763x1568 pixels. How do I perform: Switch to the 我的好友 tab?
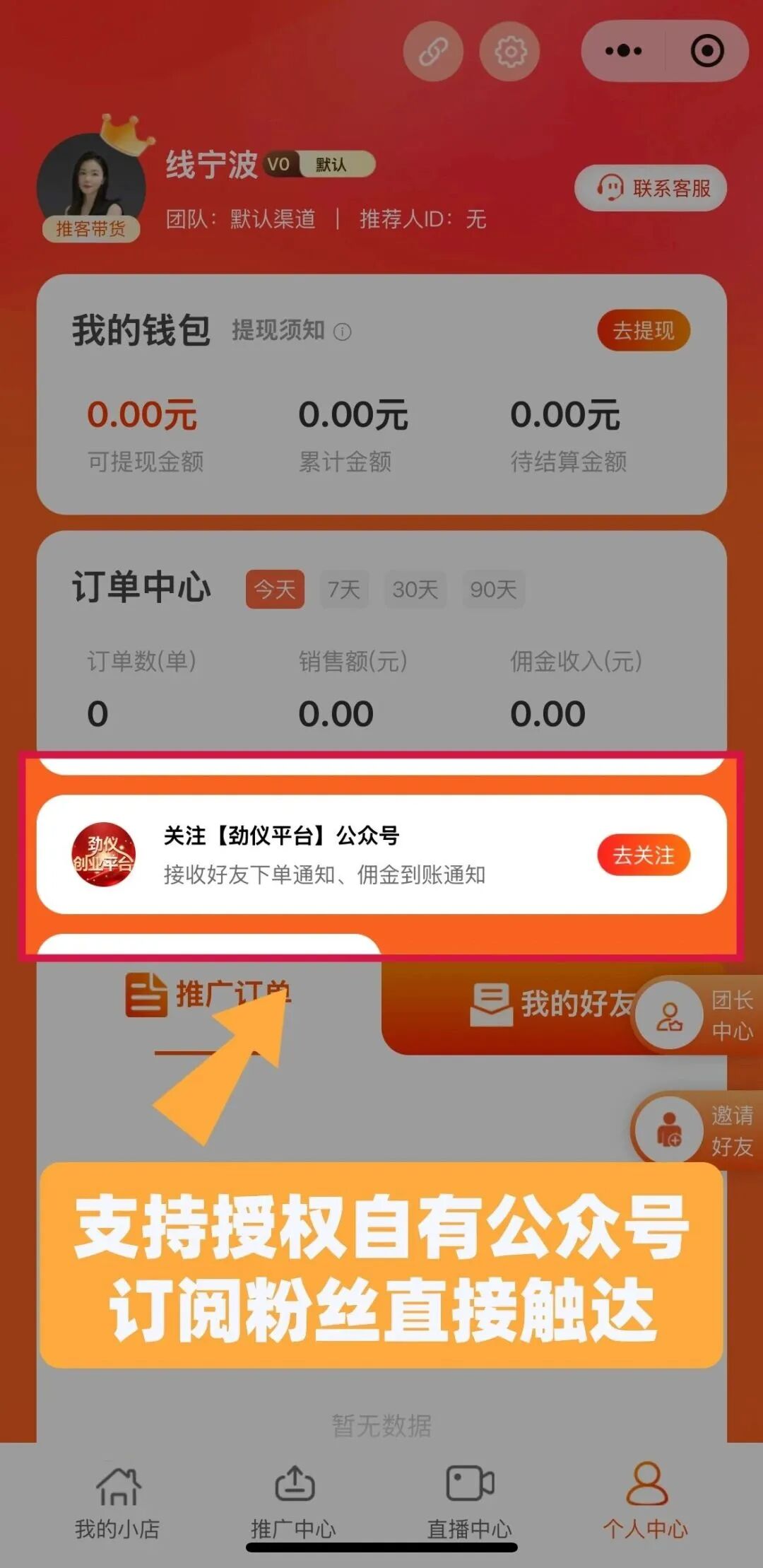pos(551,1004)
